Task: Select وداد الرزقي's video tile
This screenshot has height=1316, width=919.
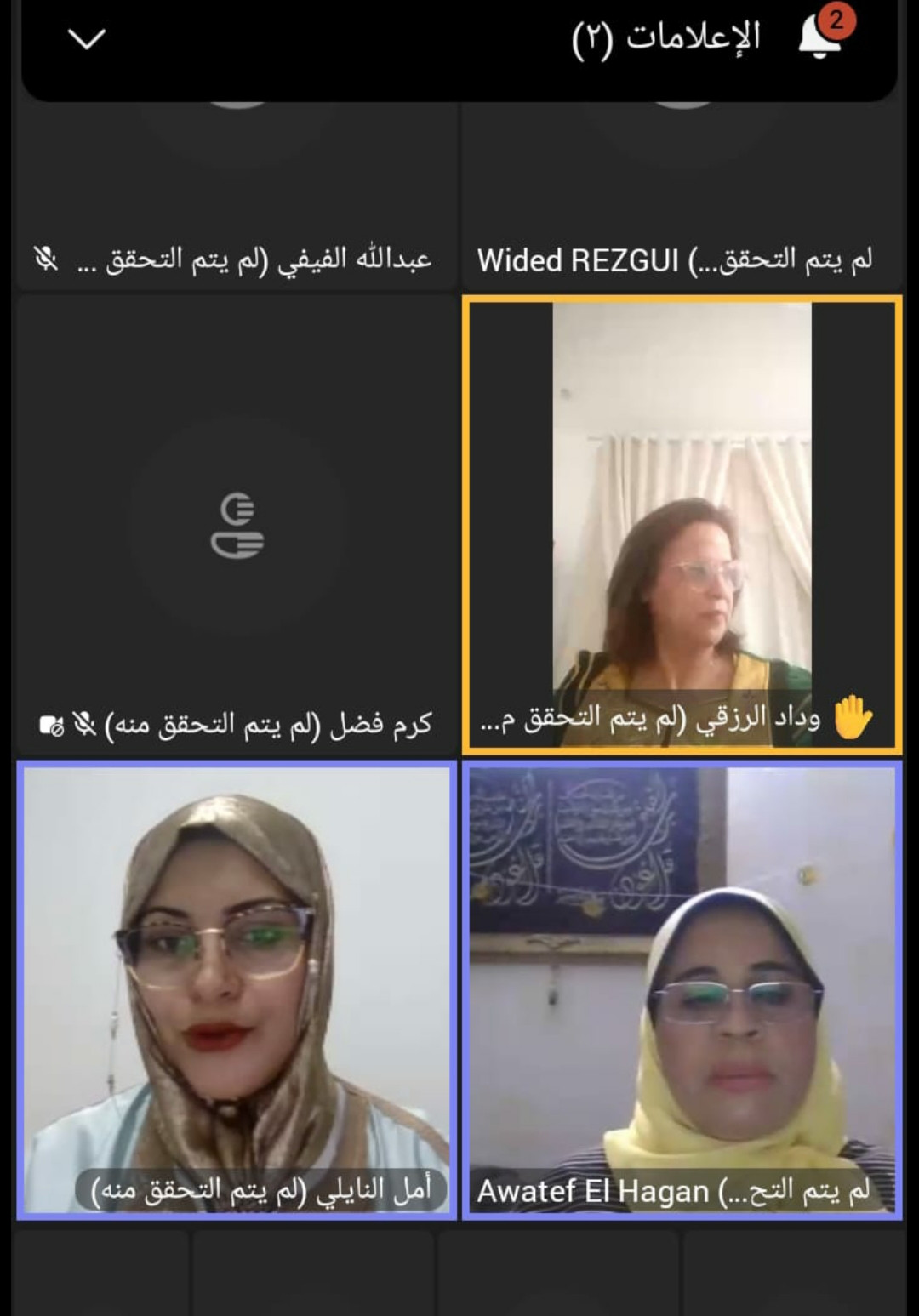Action: tap(682, 525)
